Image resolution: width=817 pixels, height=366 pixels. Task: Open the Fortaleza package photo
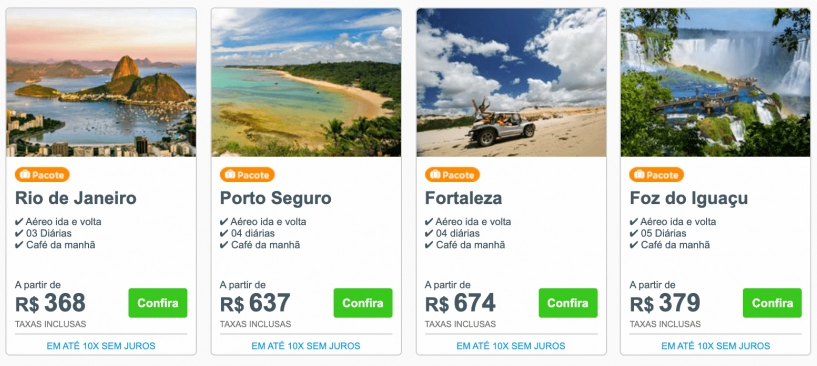coord(511,82)
